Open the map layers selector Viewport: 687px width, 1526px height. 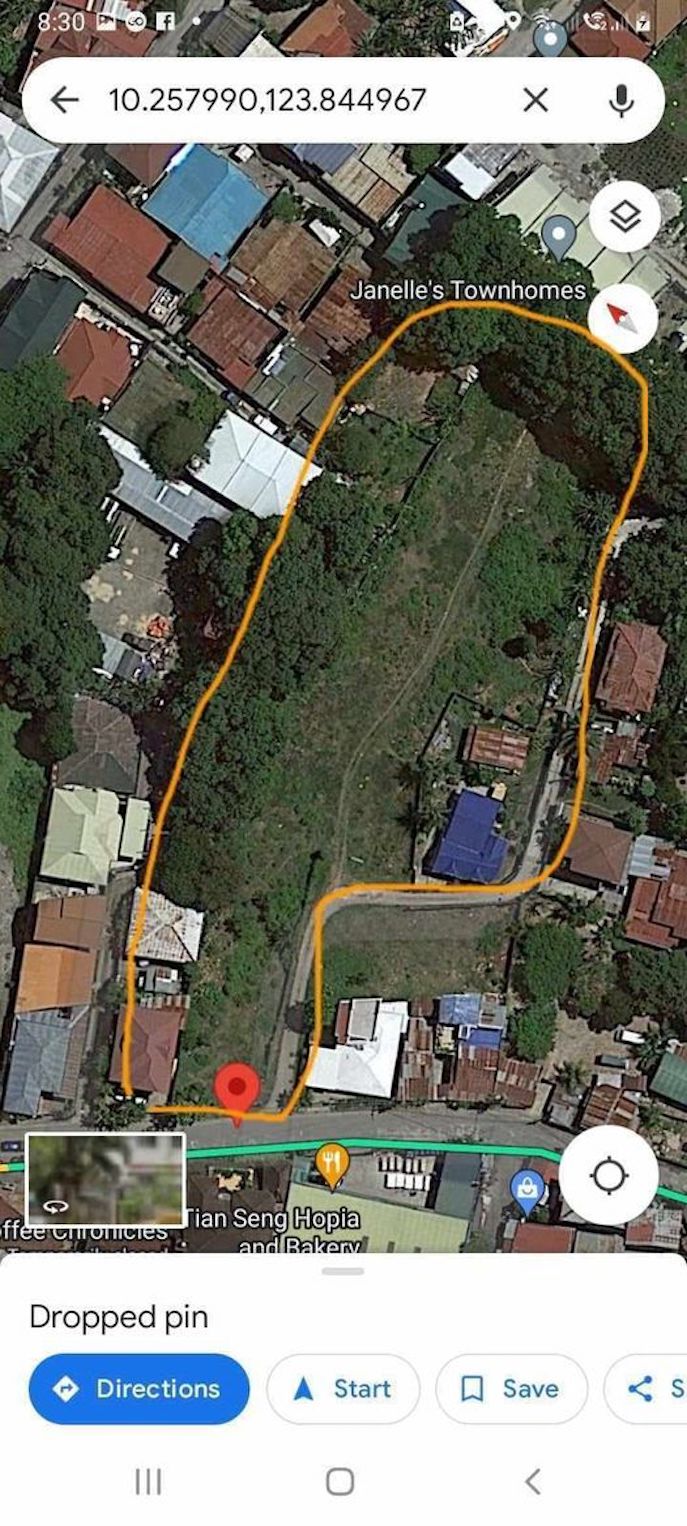[x=624, y=218]
